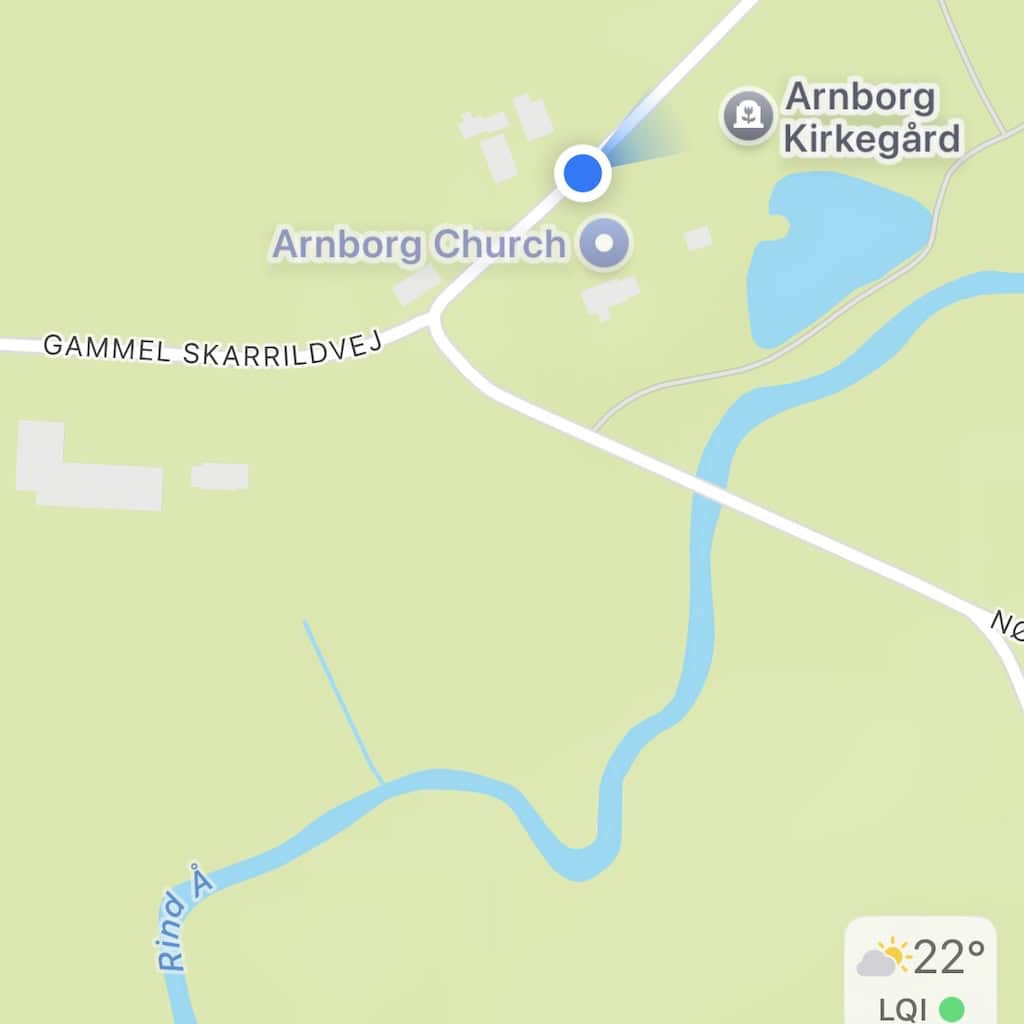The height and width of the screenshot is (1024, 1024).
Task: Open the 22° weather widget
Action: pyautogui.click(x=921, y=959)
